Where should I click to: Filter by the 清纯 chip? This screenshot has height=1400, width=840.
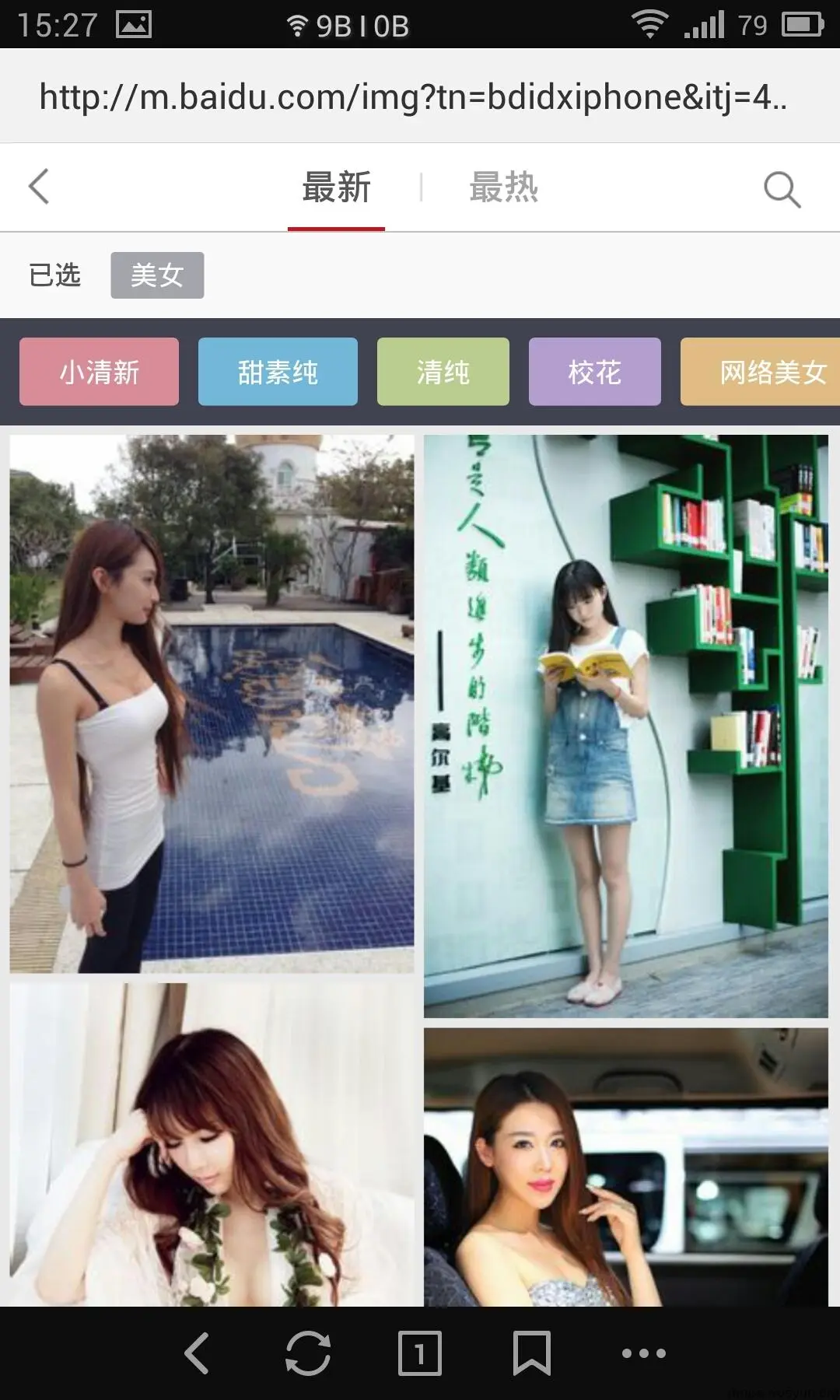coord(443,372)
